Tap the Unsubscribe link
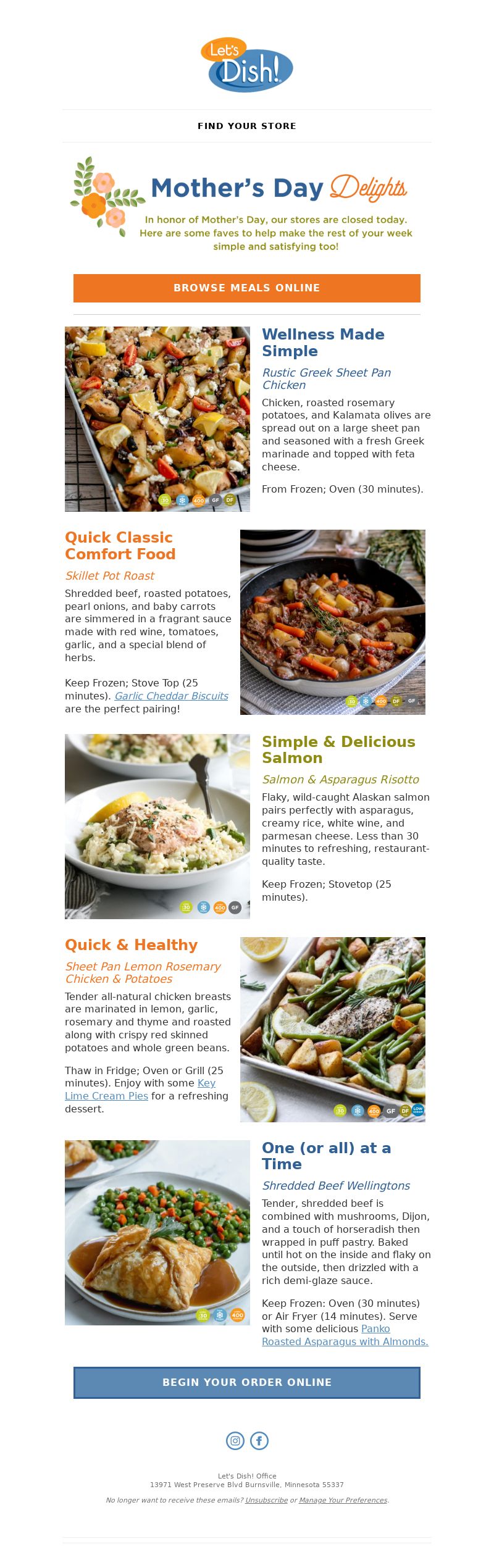Viewport: 494px width, 1568px height. tap(266, 1500)
